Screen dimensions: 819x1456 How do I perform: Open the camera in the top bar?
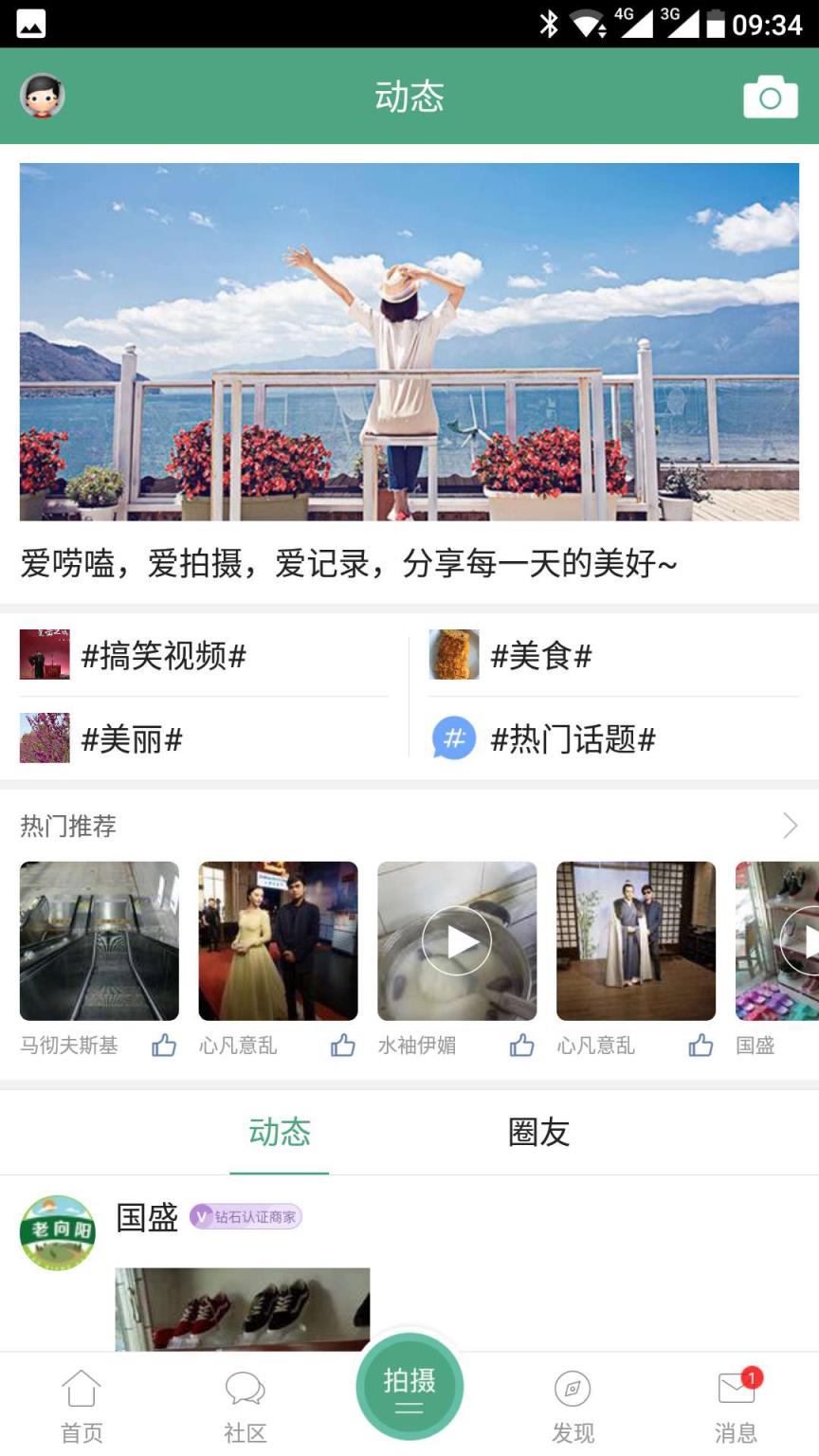[x=771, y=97]
